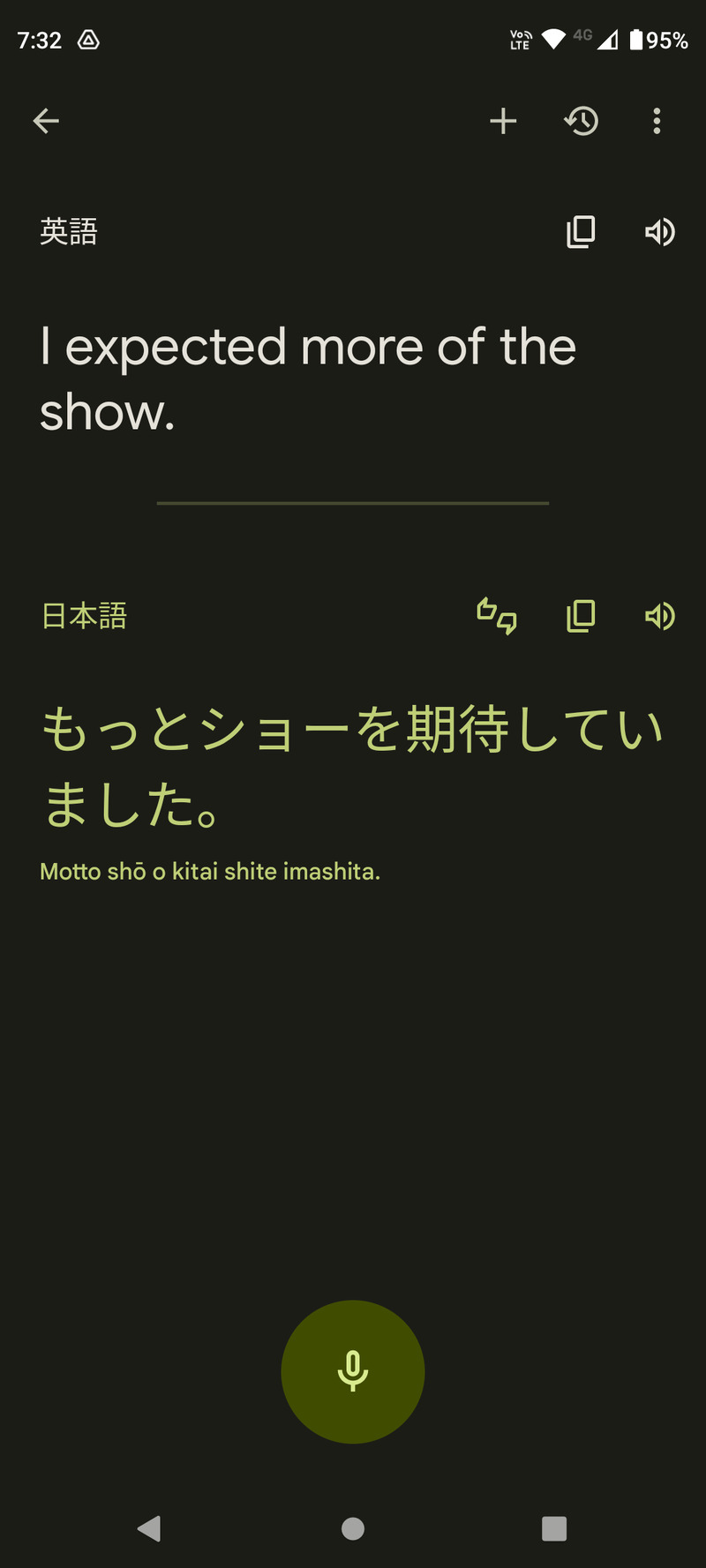The width and height of the screenshot is (706, 1568).
Task: Go back using the top arrow
Action: pos(46,121)
